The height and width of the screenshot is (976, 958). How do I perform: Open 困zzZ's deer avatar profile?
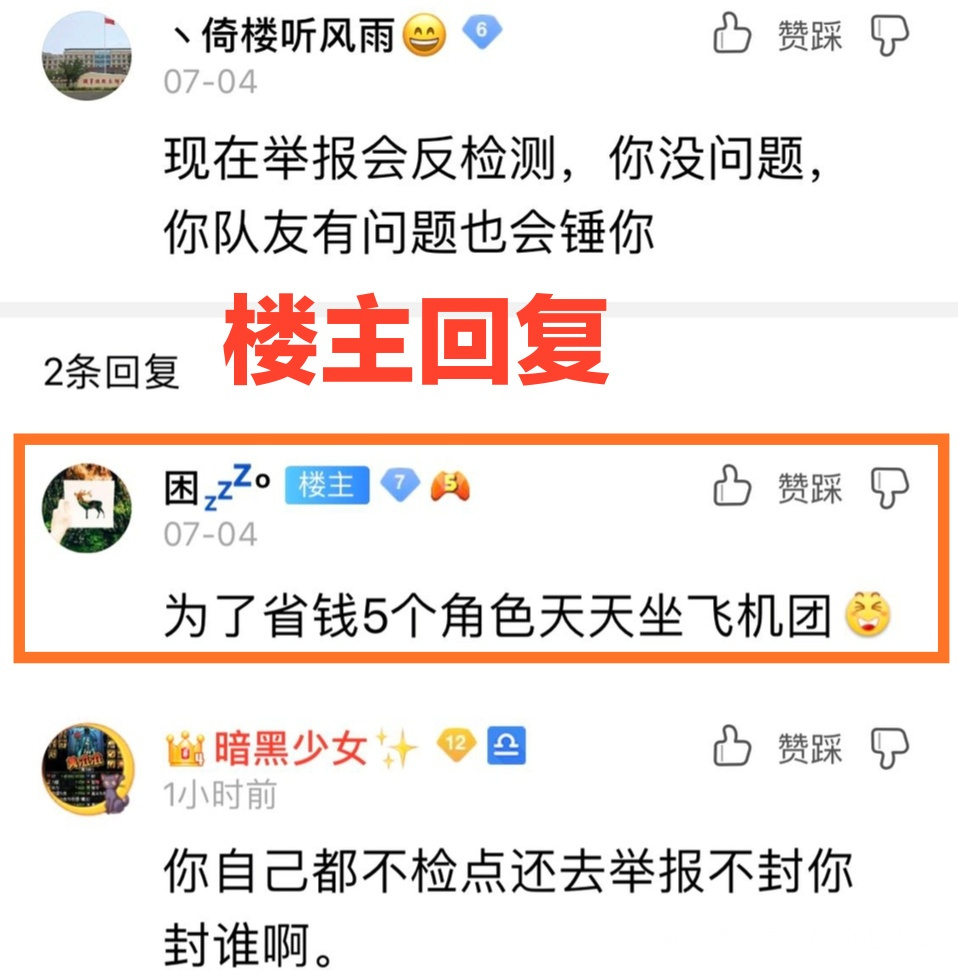[86, 508]
